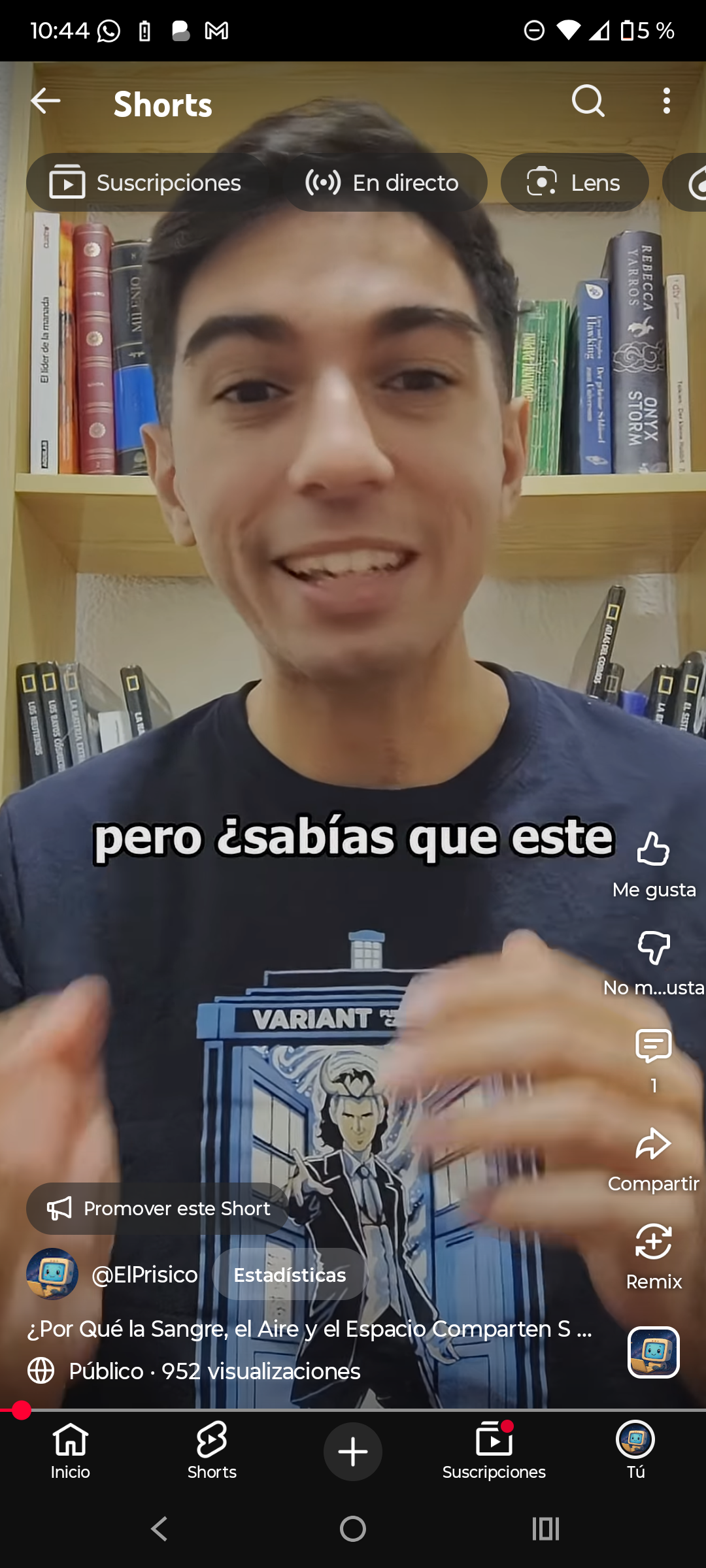Share this Short via Compartir
The height and width of the screenshot is (1568, 706).
click(x=654, y=1145)
